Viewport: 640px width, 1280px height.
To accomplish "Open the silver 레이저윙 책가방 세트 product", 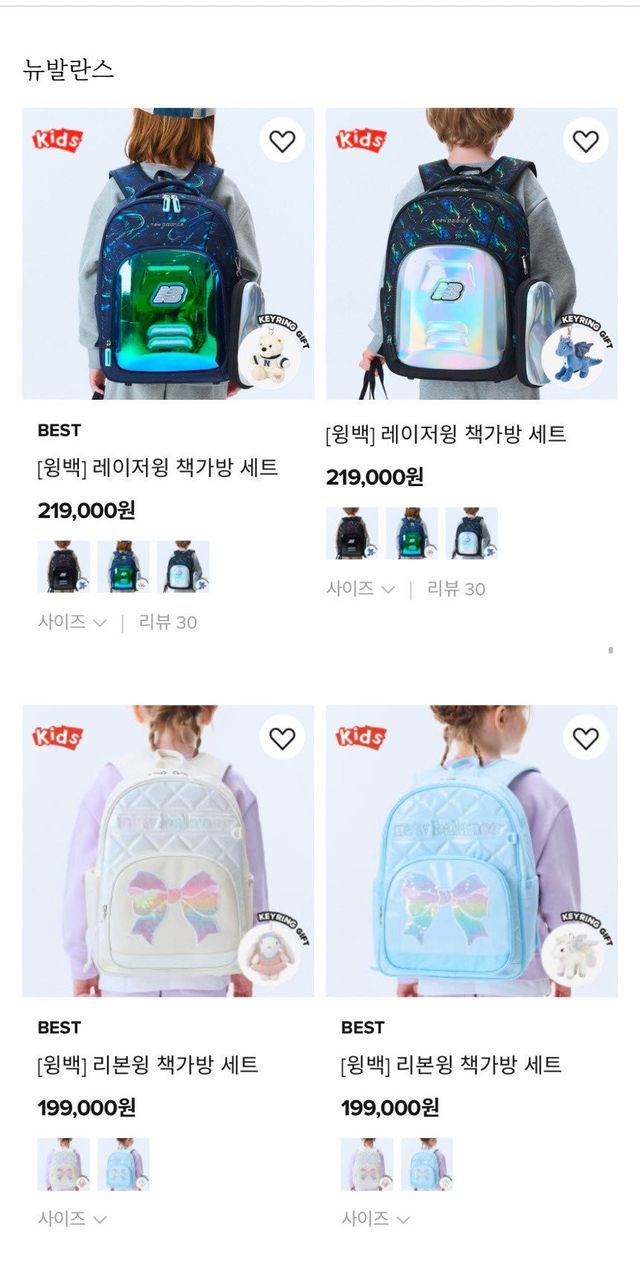I will click(471, 254).
